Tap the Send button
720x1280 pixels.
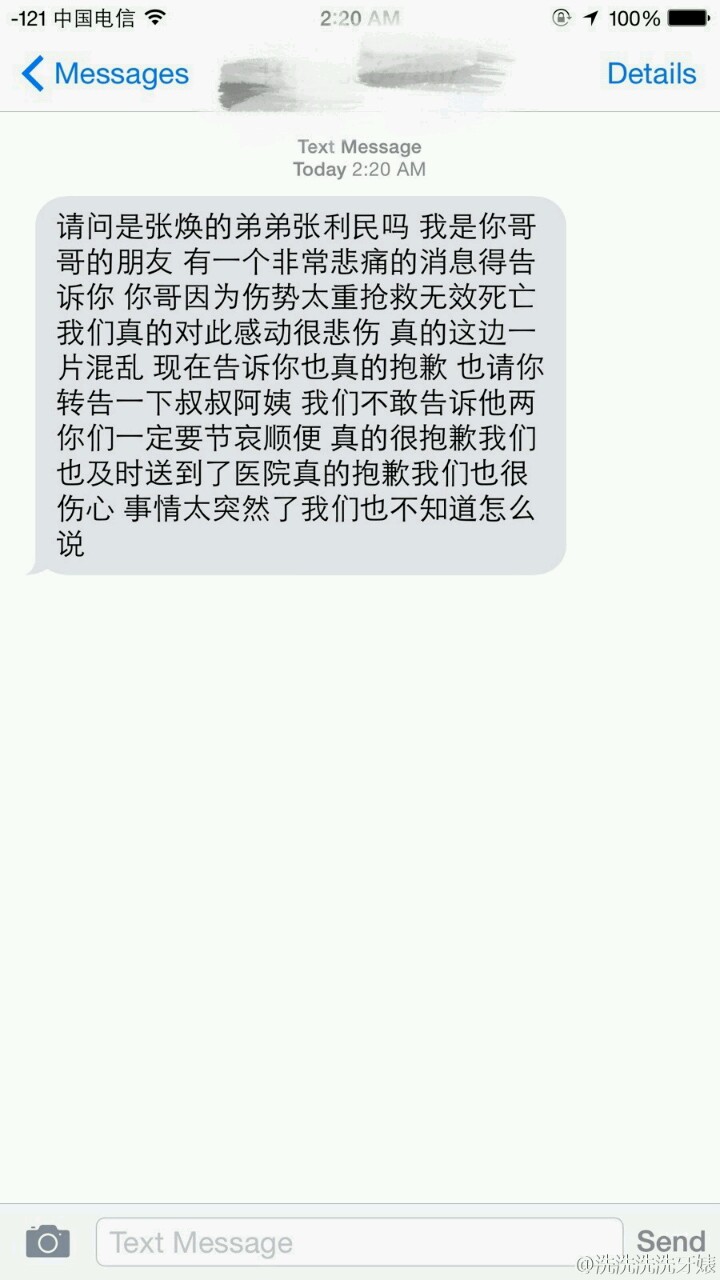[x=670, y=1241]
